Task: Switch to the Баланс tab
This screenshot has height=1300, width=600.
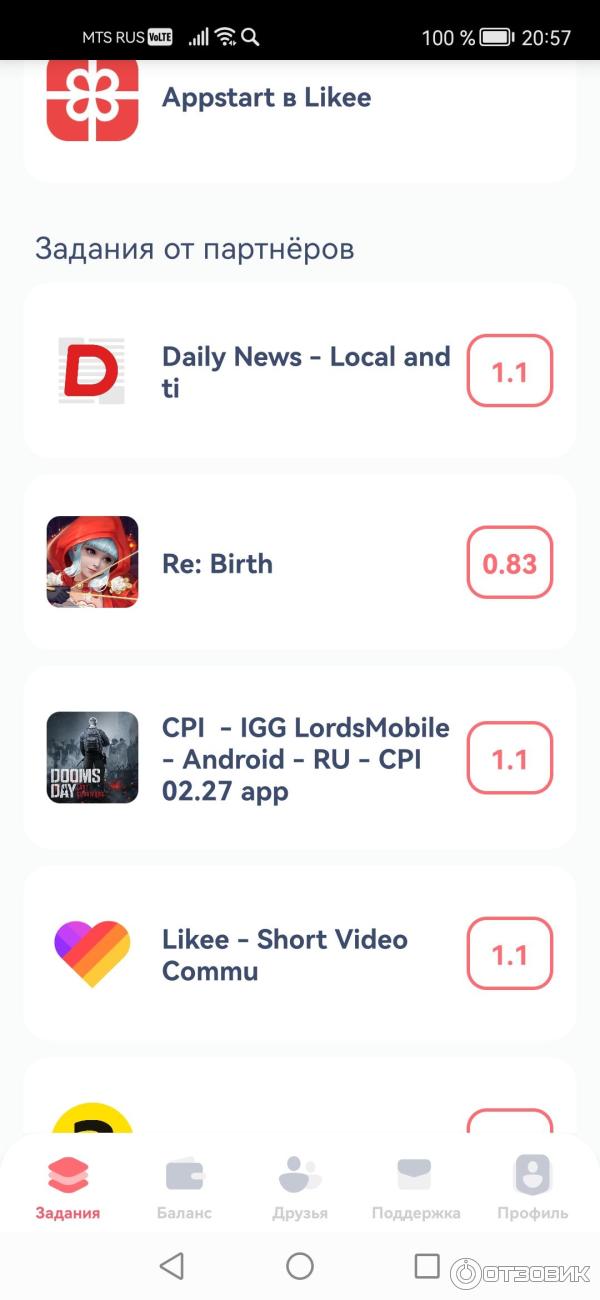Action: [184, 1189]
